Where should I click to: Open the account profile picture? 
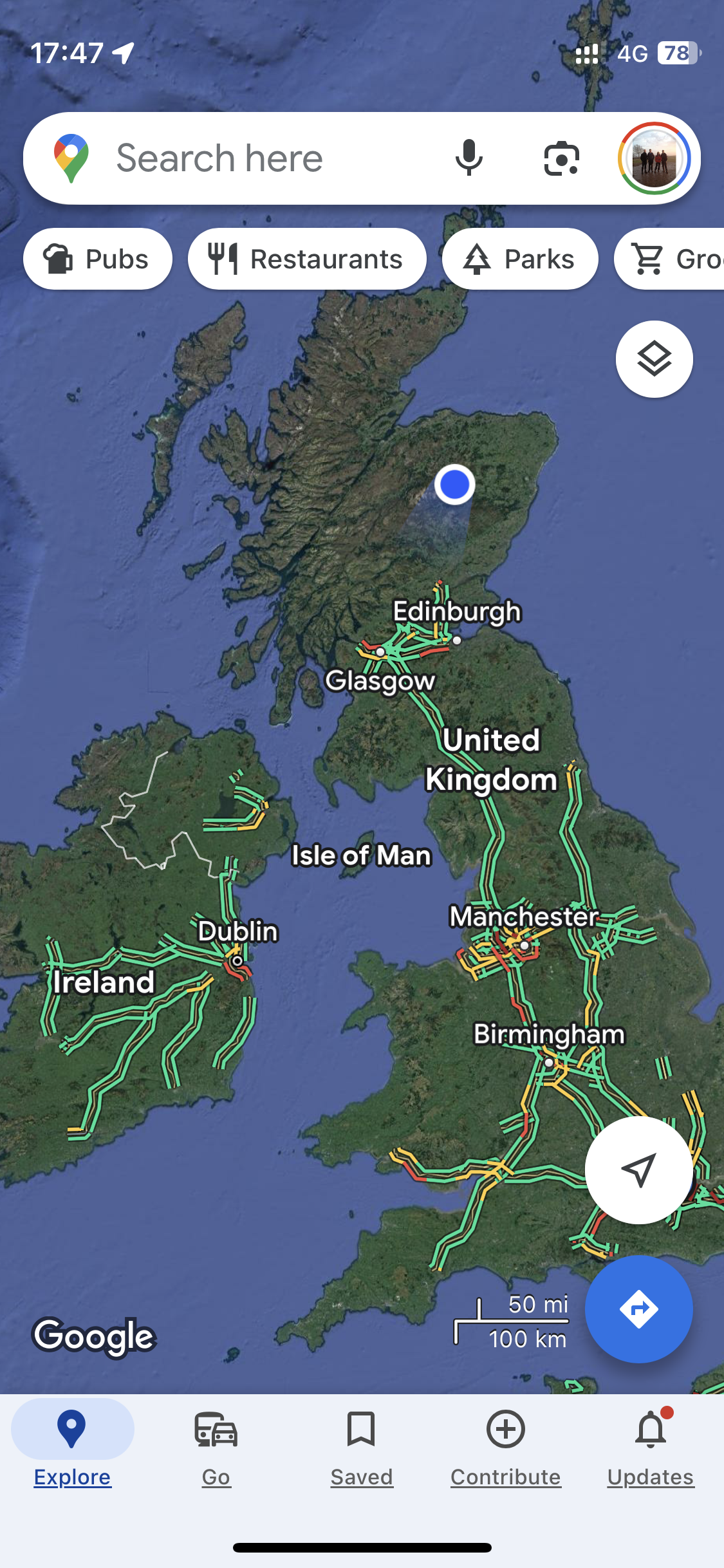tap(654, 158)
